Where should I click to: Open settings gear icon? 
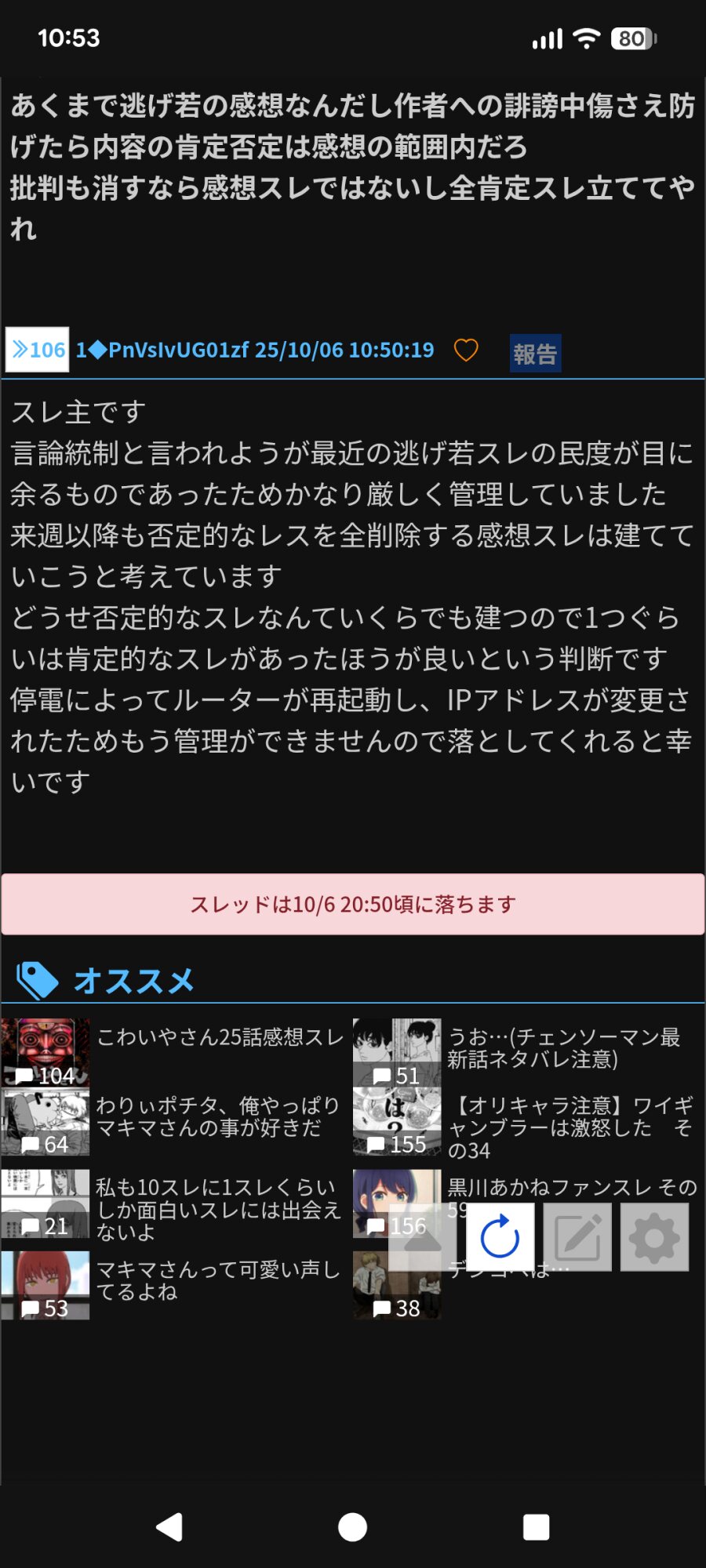coord(654,1237)
